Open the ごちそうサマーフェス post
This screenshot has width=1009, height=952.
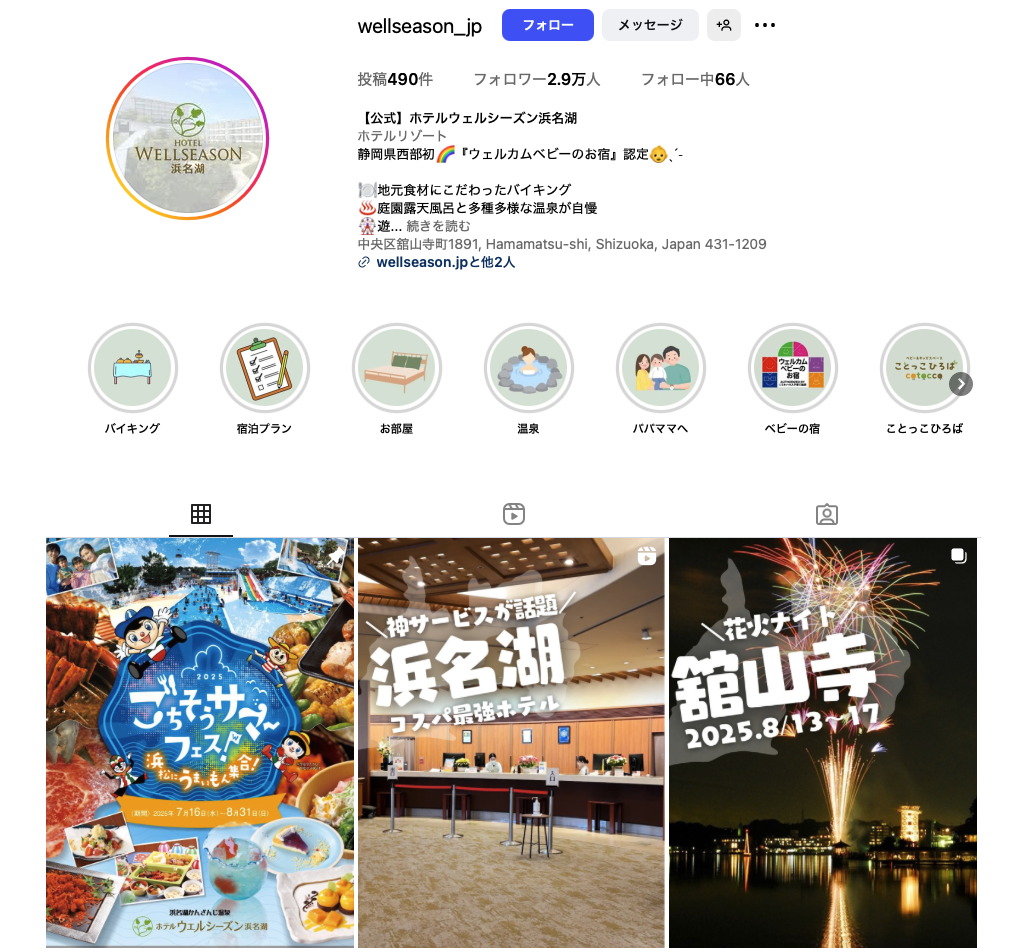click(x=200, y=742)
